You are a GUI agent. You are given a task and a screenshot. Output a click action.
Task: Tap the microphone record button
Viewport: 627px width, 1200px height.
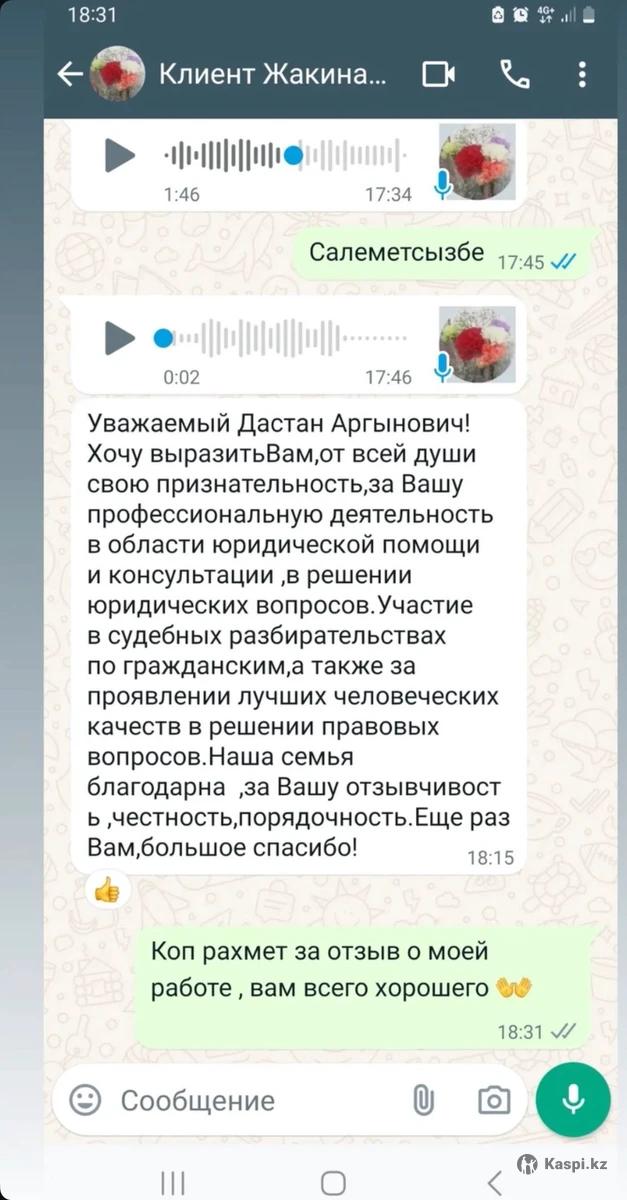[x=573, y=1099]
